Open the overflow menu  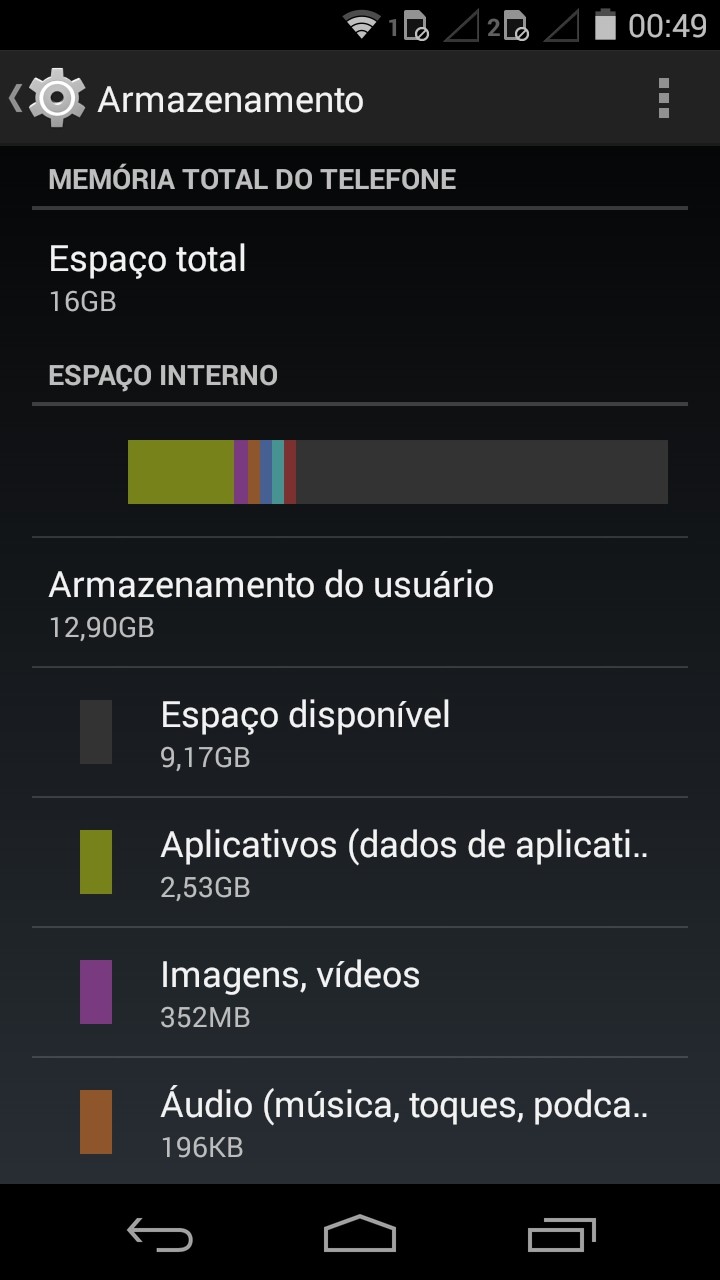click(x=663, y=98)
